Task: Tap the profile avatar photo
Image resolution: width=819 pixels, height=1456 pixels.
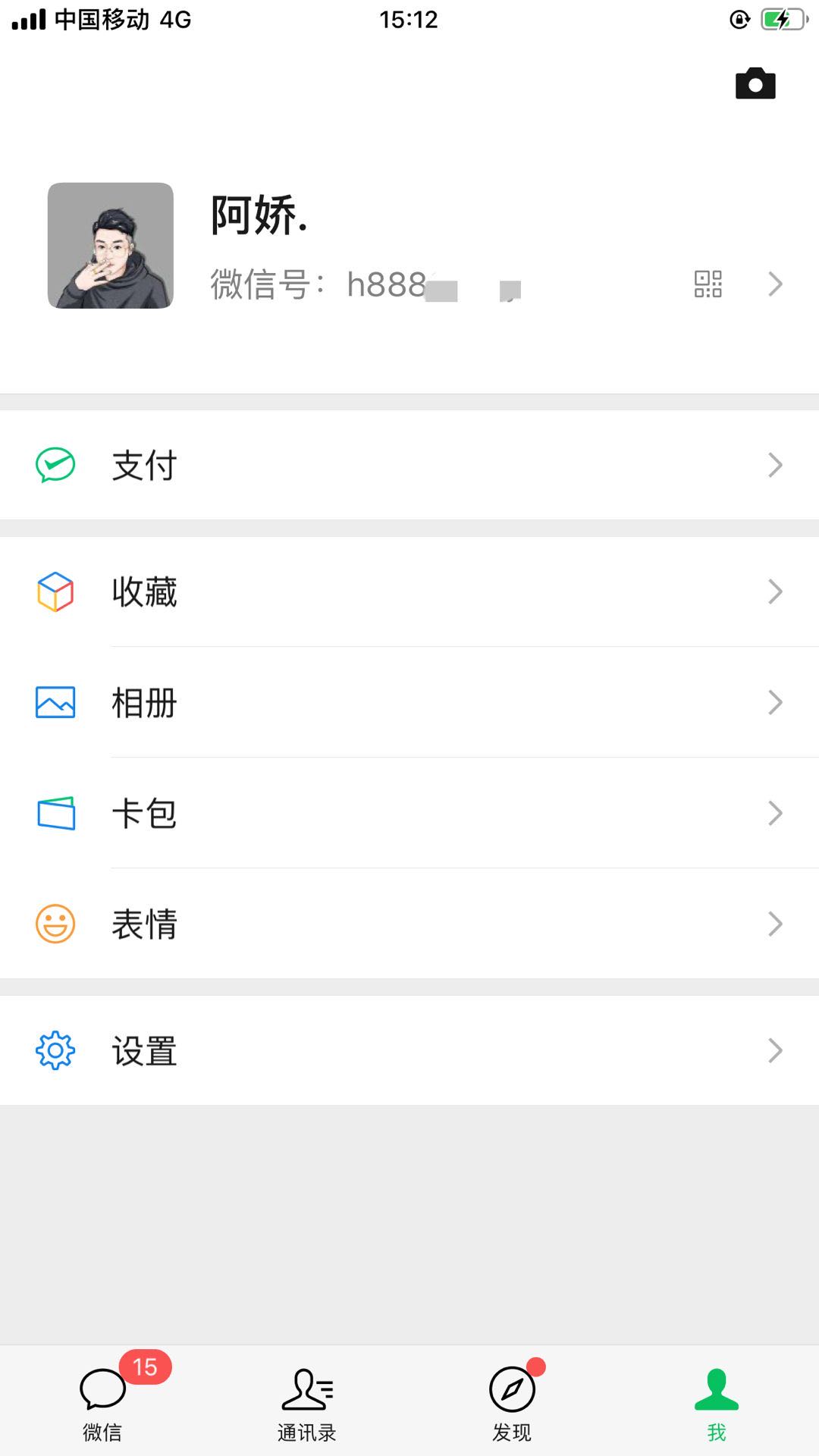Action: (111, 246)
